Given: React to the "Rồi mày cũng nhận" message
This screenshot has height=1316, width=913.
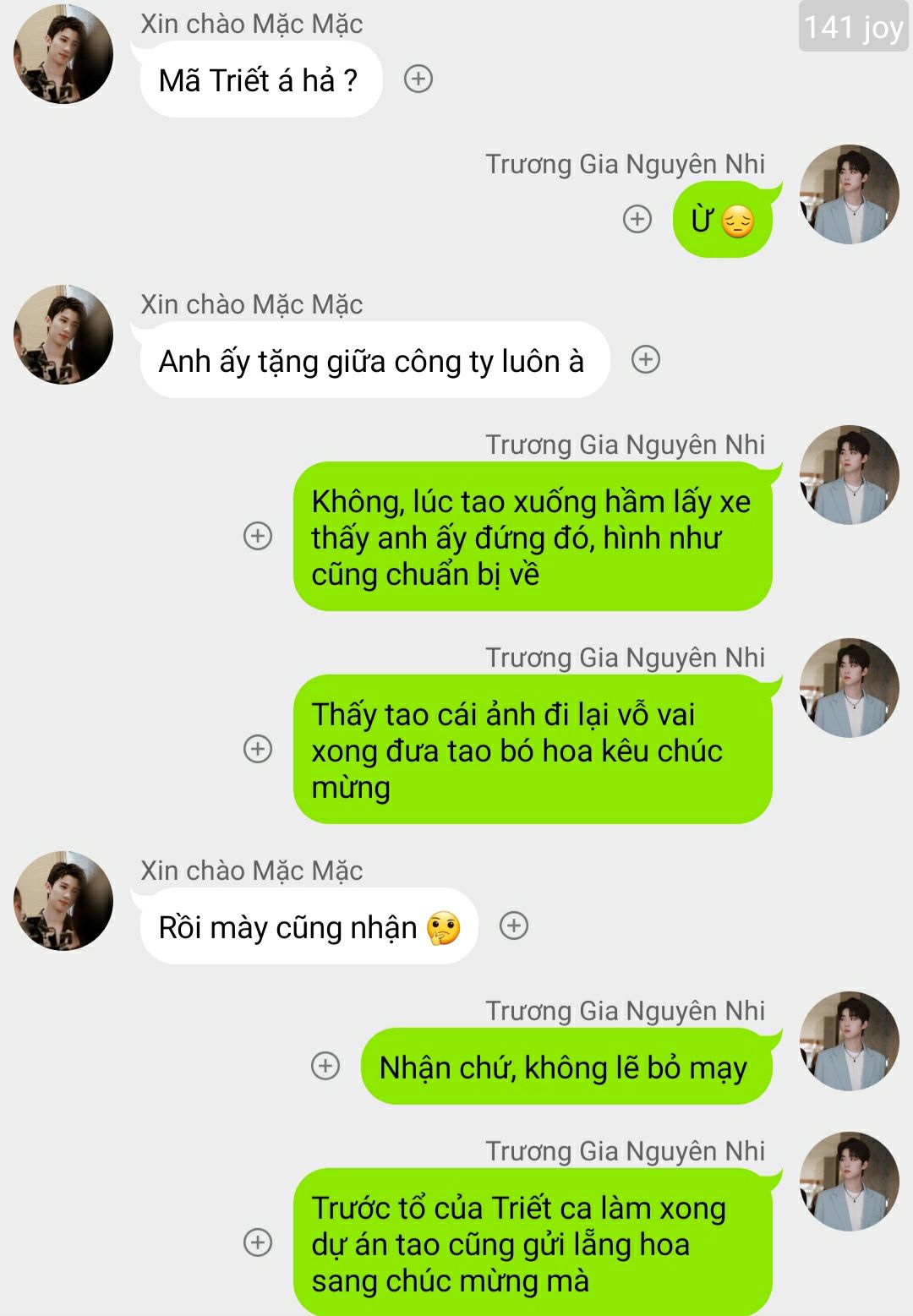Looking at the screenshot, I should [514, 926].
